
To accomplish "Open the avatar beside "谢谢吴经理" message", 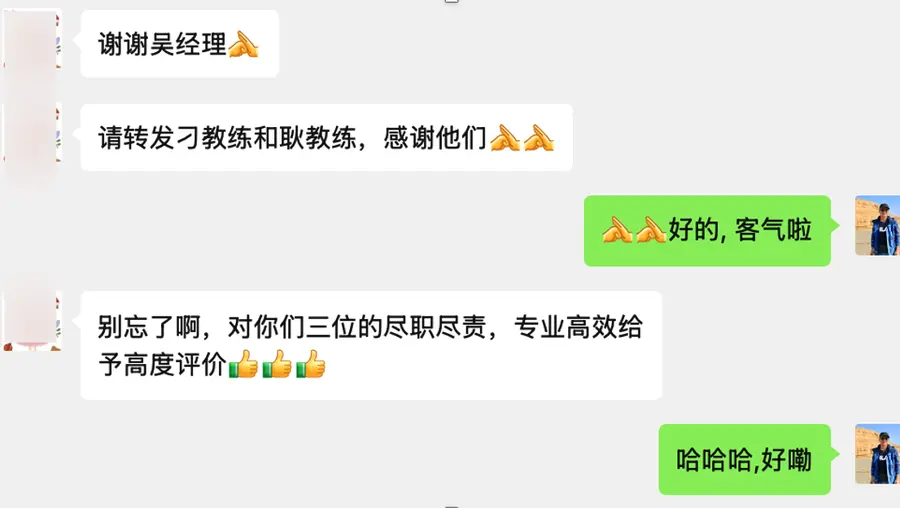I will click(32, 39).
